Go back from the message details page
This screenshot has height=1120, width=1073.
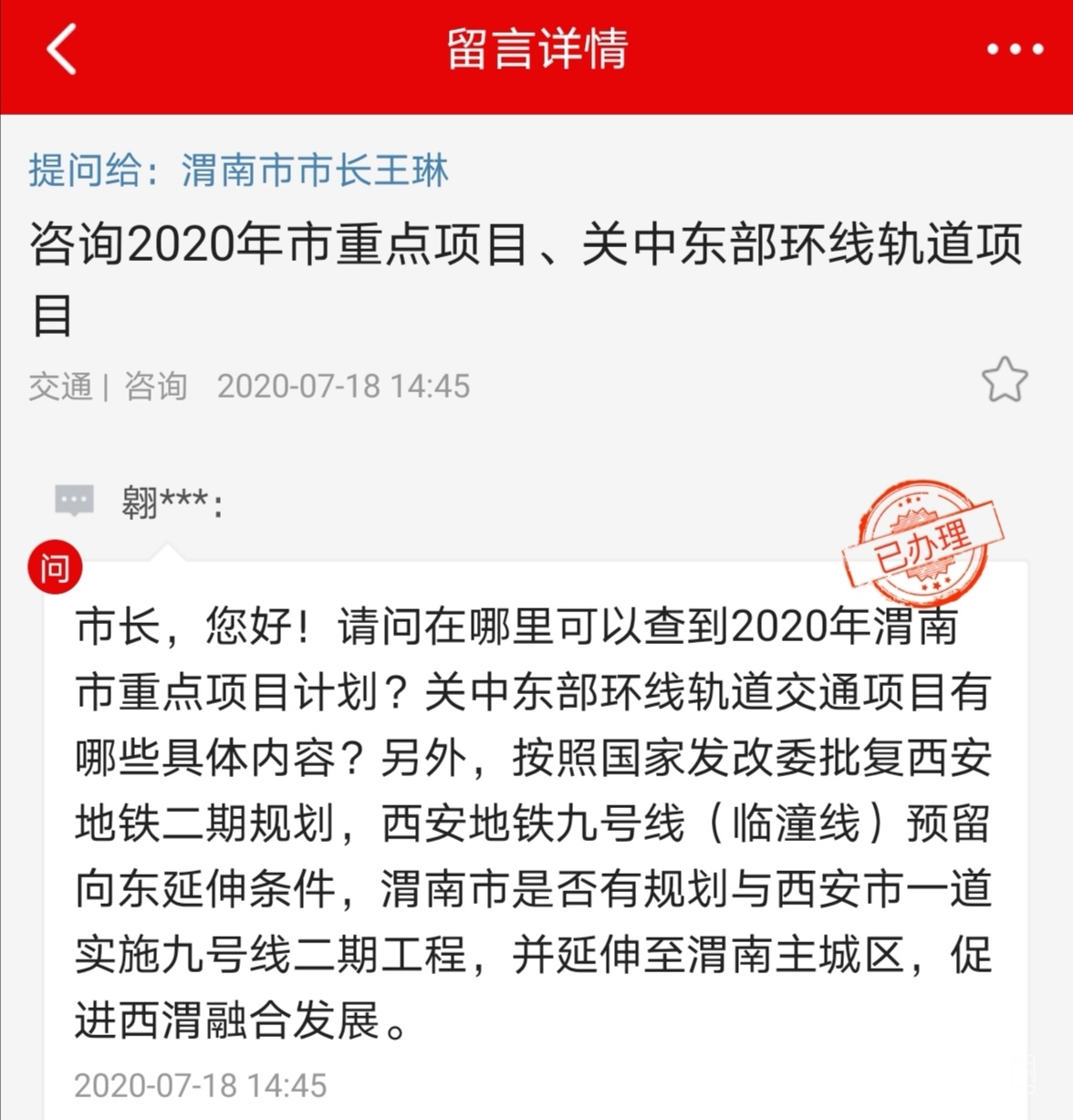click(61, 49)
